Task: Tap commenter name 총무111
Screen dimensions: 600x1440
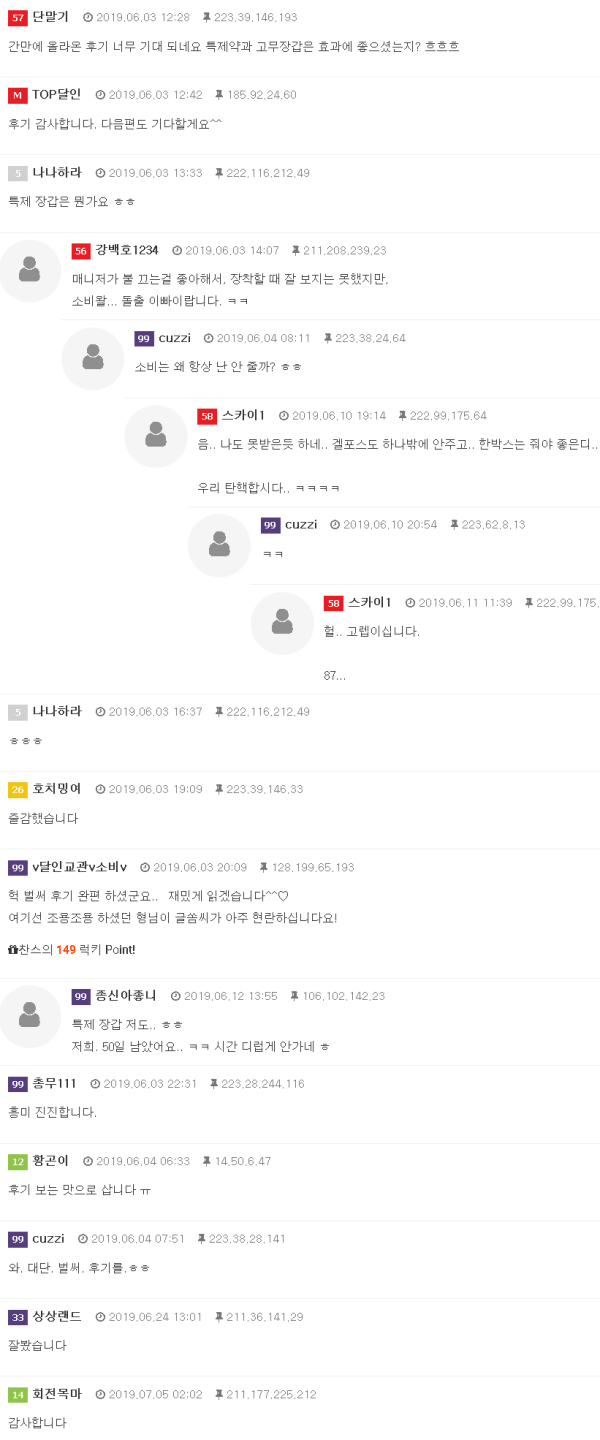Action: (54, 1084)
